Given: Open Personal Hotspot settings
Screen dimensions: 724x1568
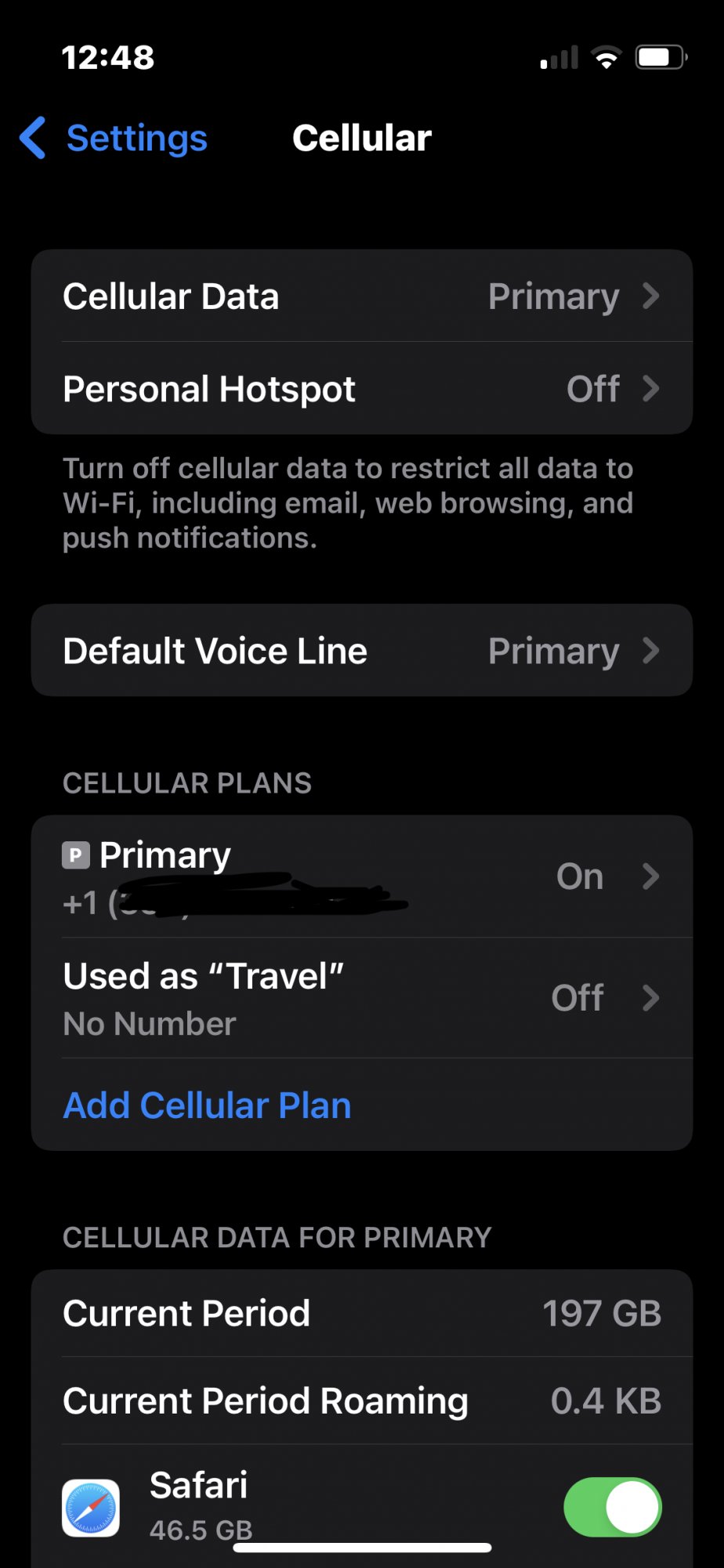Looking at the screenshot, I should pos(361,389).
